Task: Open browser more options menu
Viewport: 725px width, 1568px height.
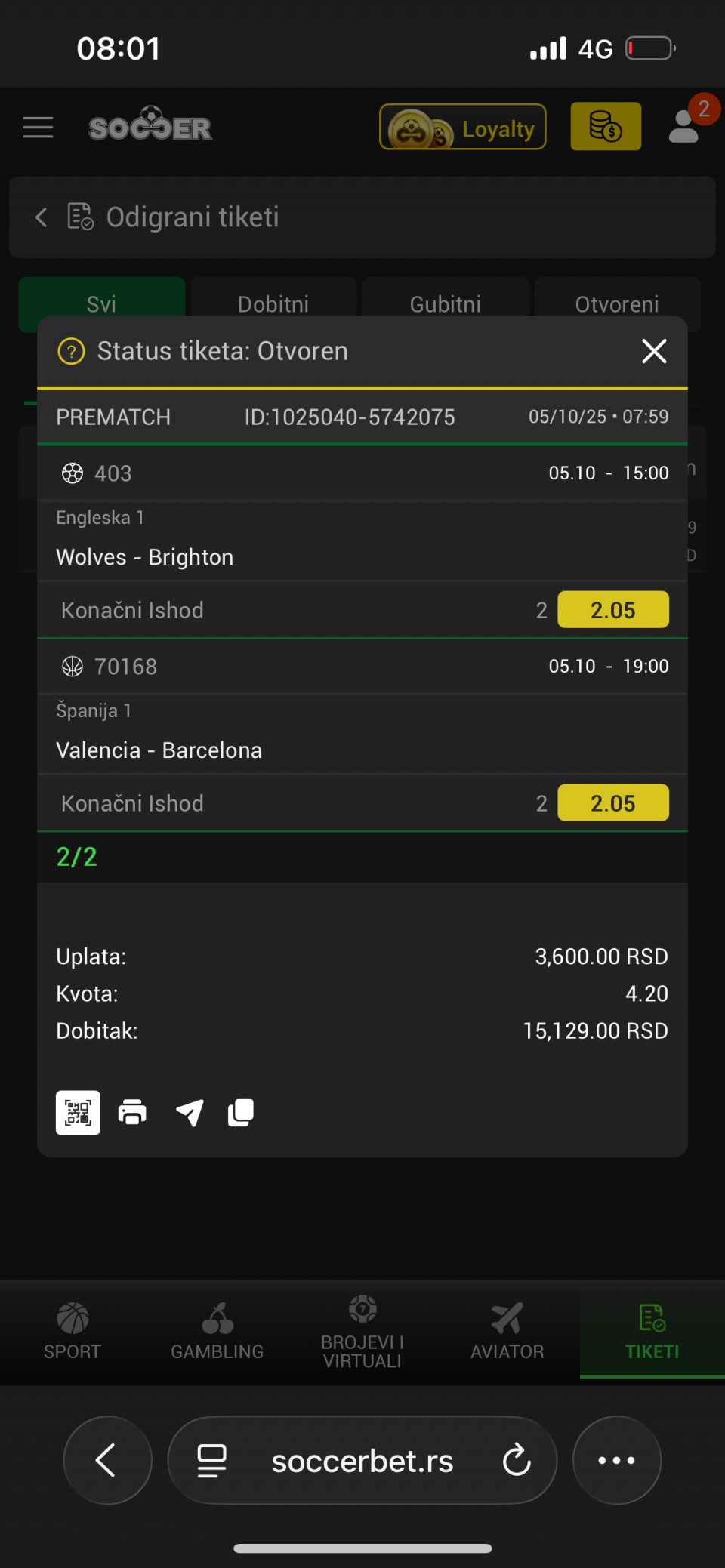Action: coord(616,1460)
